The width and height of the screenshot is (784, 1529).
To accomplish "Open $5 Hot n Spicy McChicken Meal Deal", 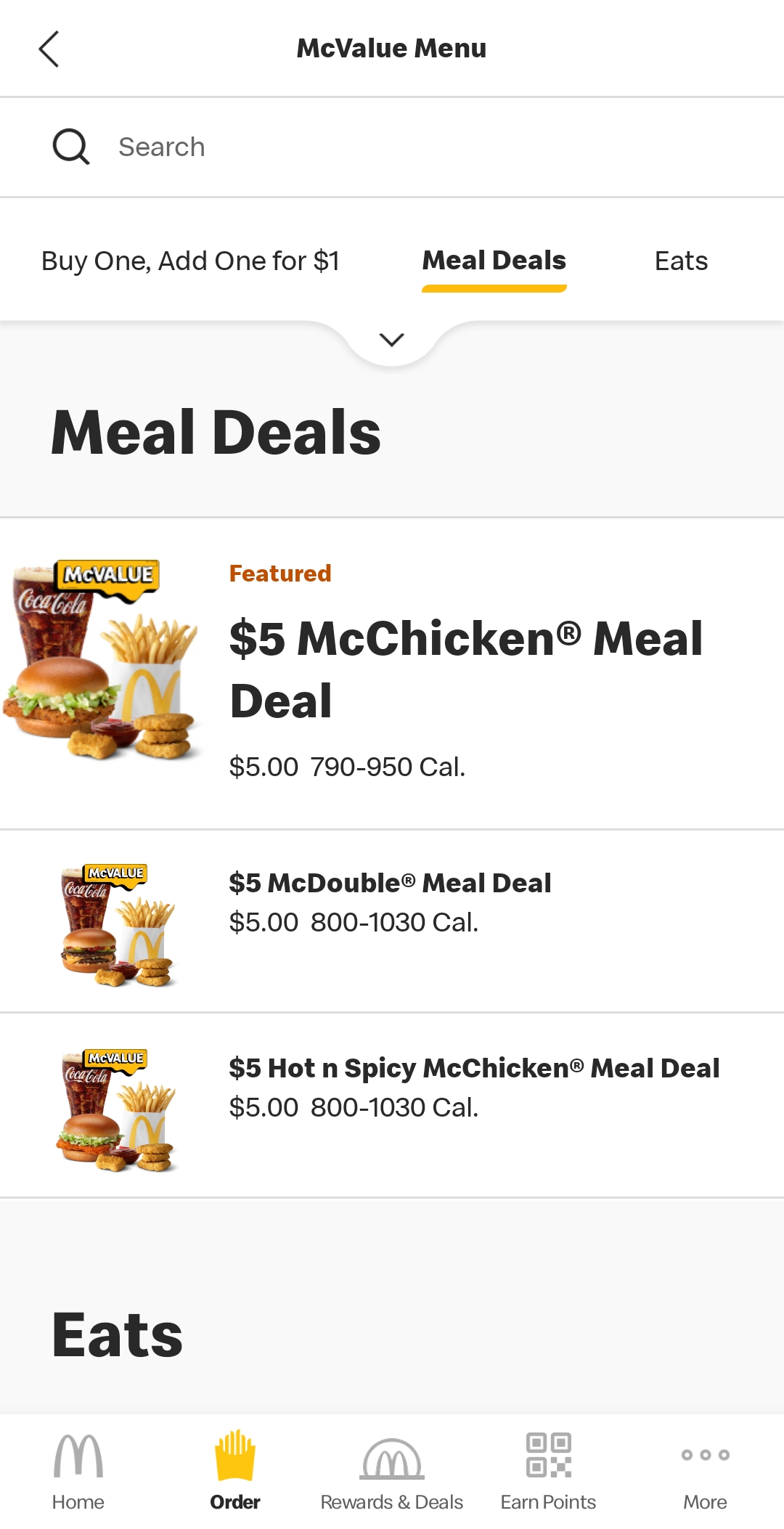I will [392, 1106].
